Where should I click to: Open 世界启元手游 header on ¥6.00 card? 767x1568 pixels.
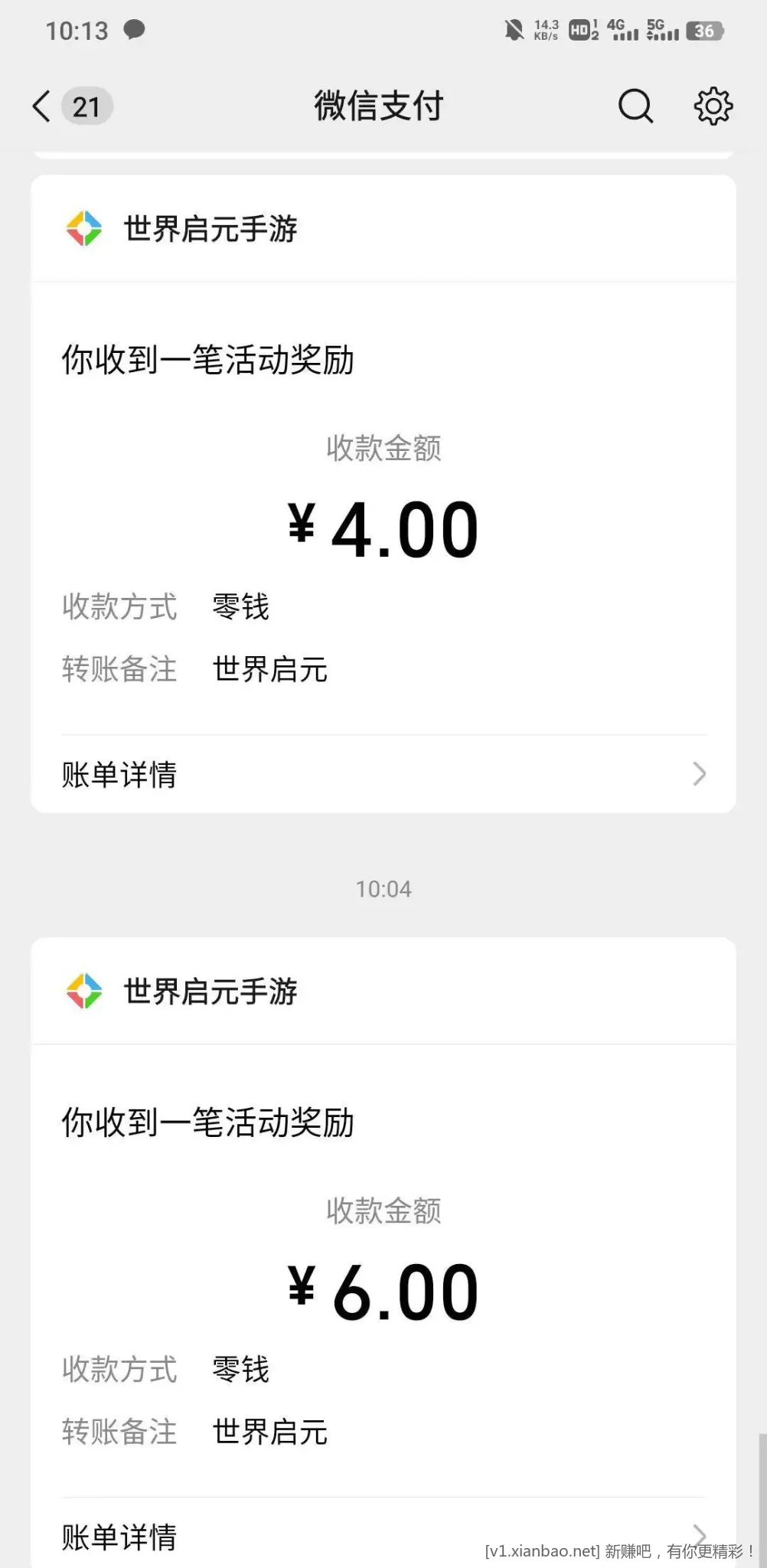click(210, 991)
